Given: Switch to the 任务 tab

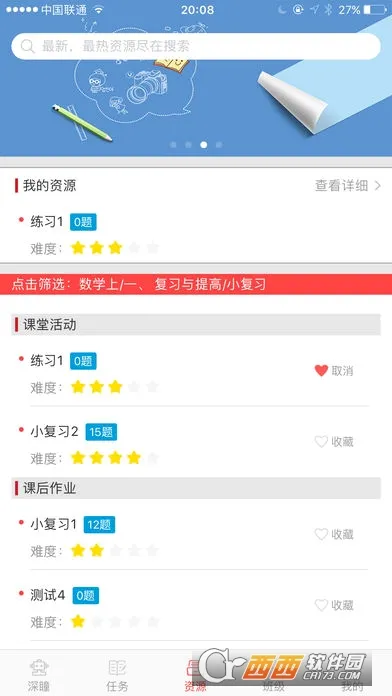Looking at the screenshot, I should click(x=117, y=675).
